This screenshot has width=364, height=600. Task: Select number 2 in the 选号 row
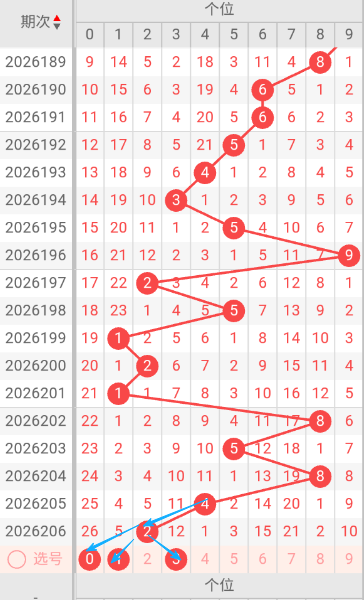click(147, 559)
